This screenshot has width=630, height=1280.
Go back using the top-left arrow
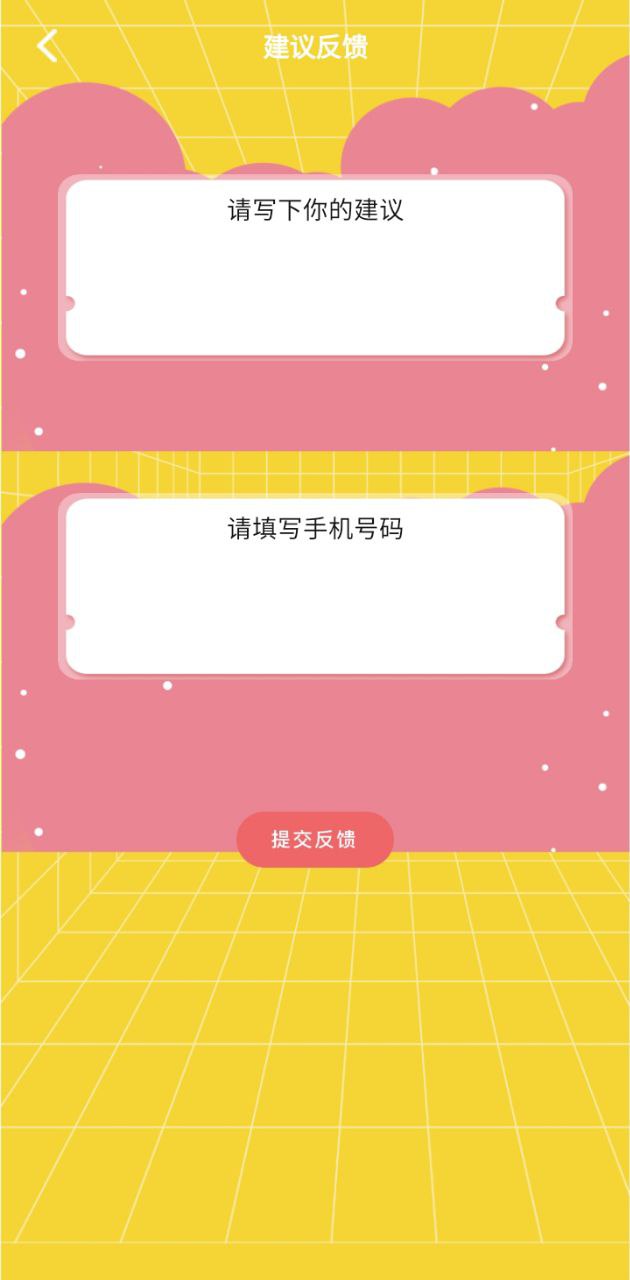47,46
